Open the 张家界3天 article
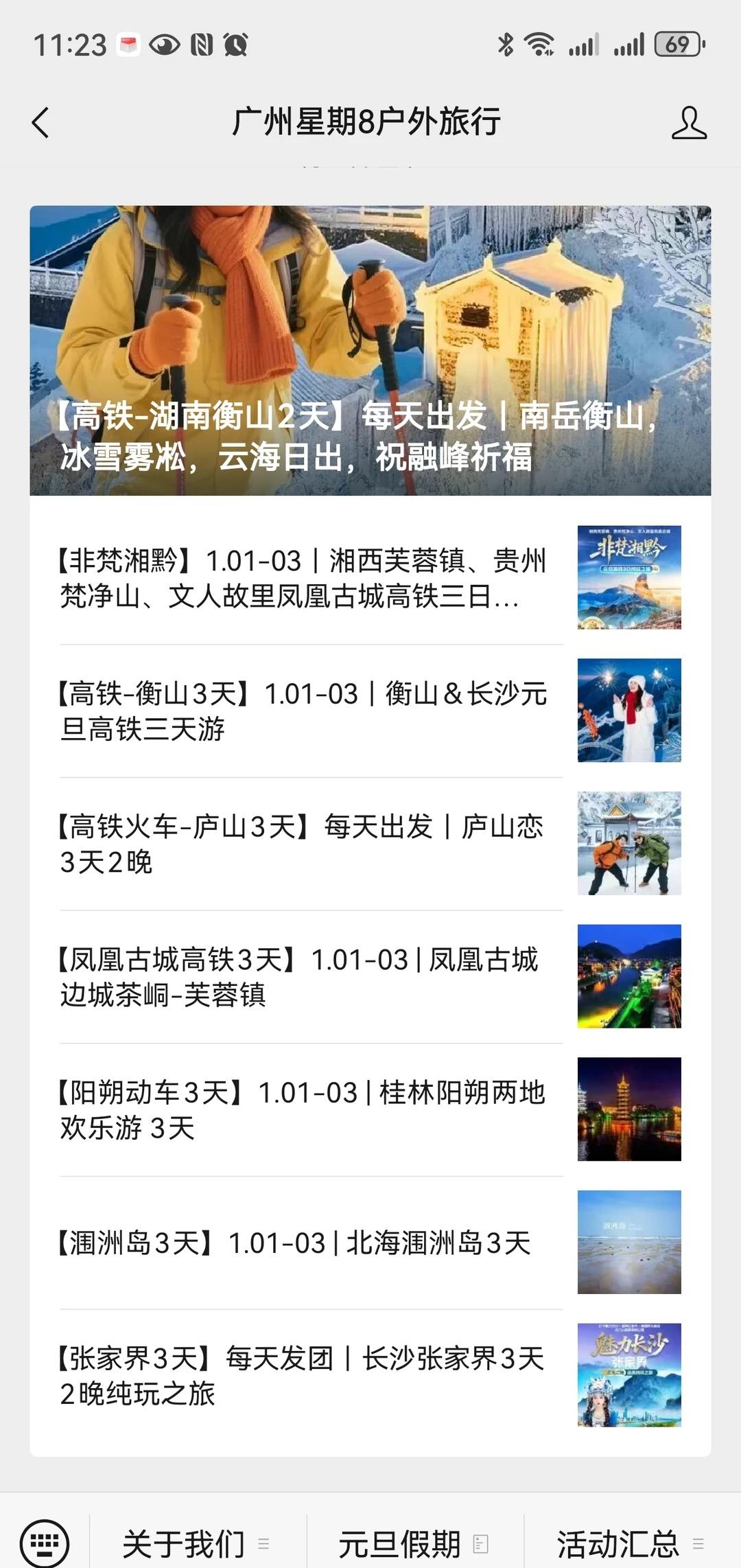Screen dimensions: 741x1568 (309, 1375)
